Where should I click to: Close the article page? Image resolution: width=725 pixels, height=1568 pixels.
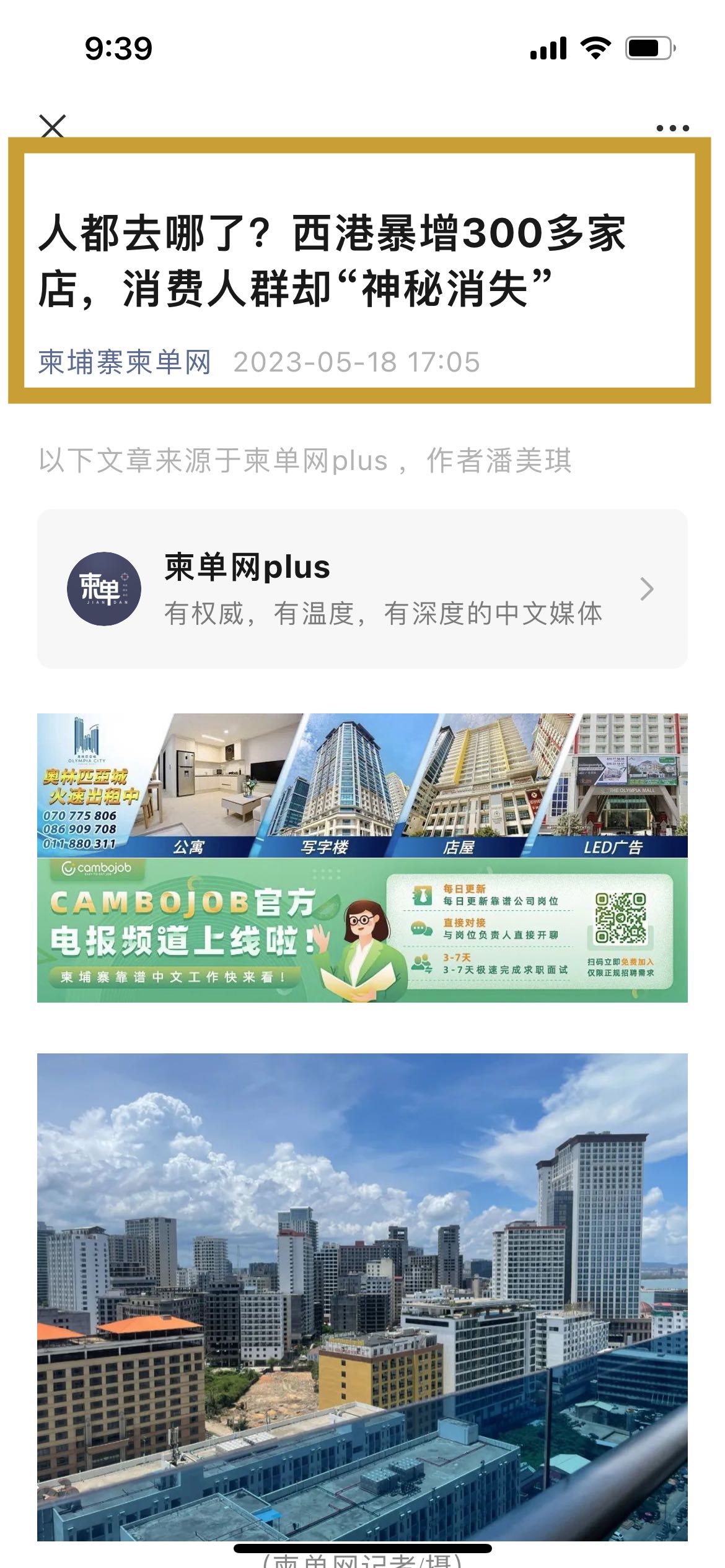click(52, 126)
